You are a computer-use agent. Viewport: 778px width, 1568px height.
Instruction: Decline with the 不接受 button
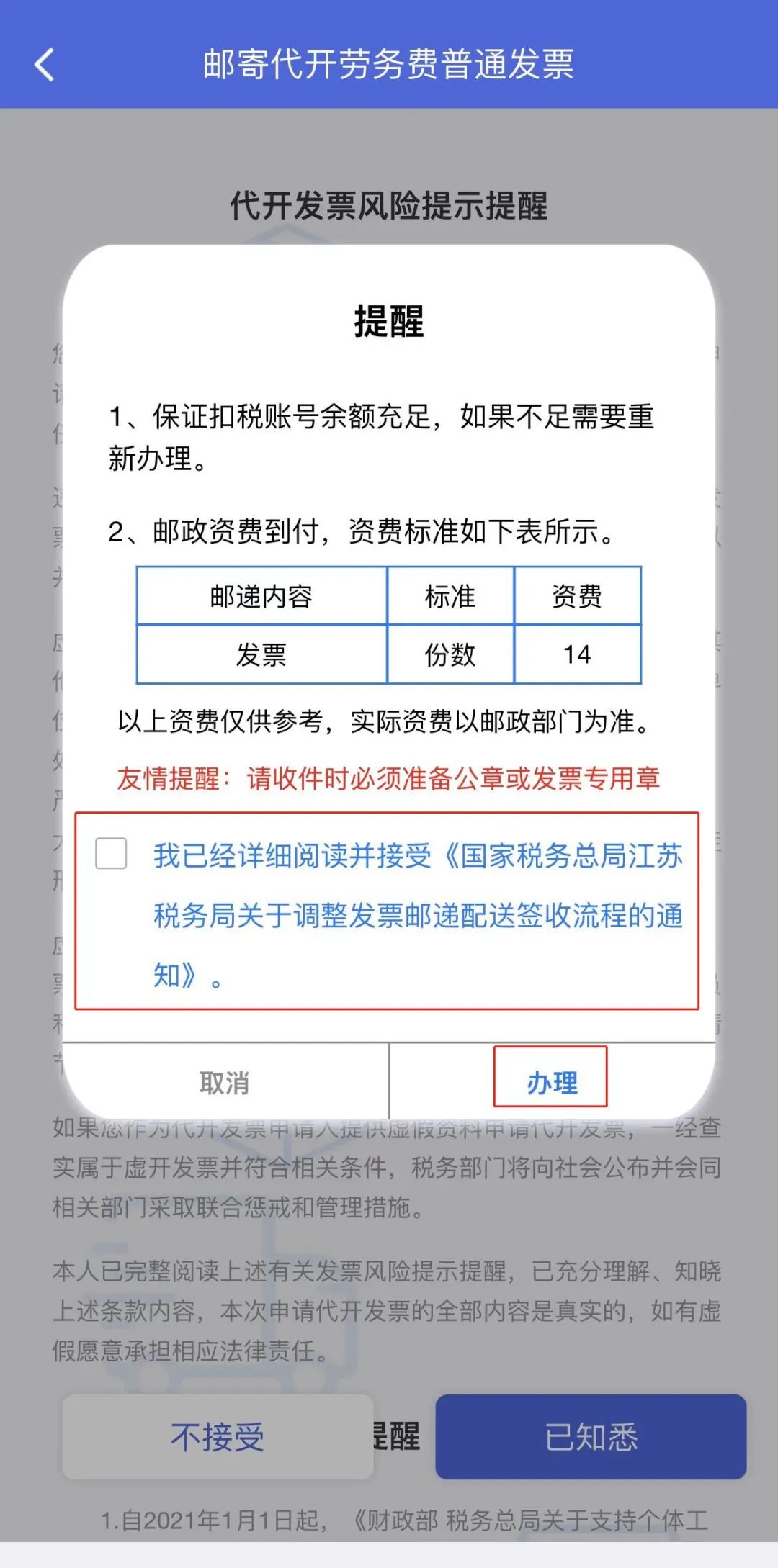coord(218,1437)
